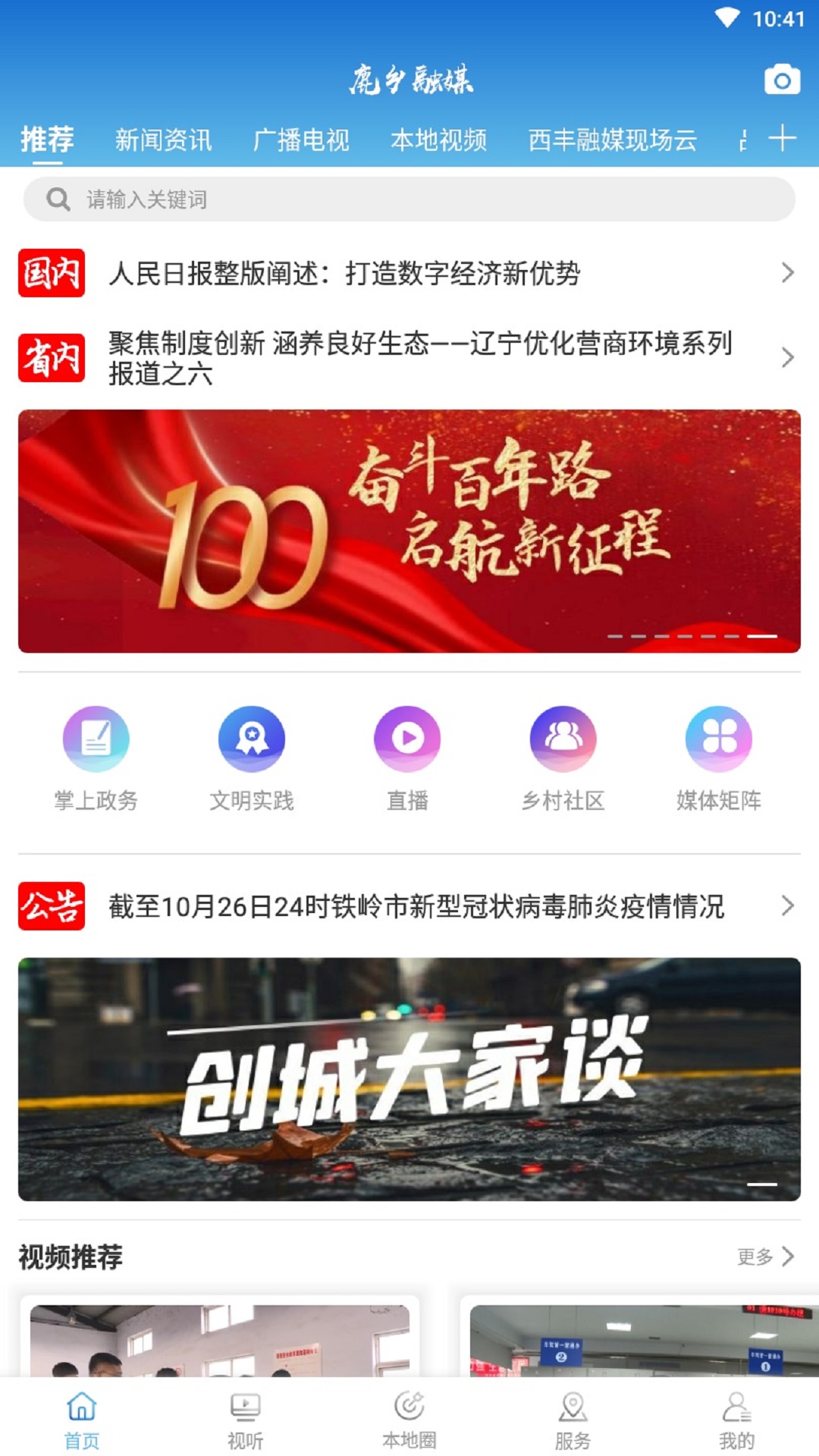View 更多 recommended videos
This screenshot has width=819, height=1456.
(x=765, y=1257)
